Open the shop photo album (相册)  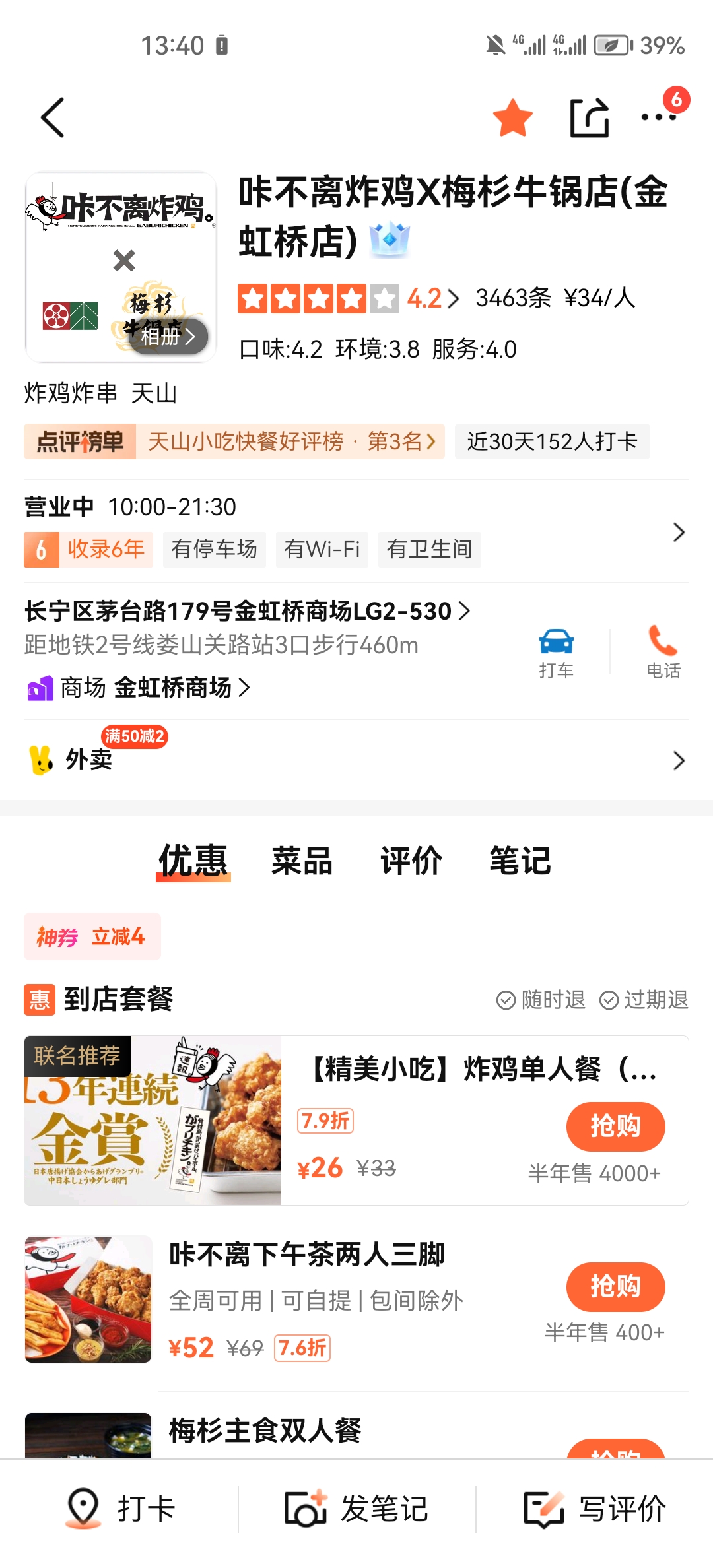coord(168,337)
